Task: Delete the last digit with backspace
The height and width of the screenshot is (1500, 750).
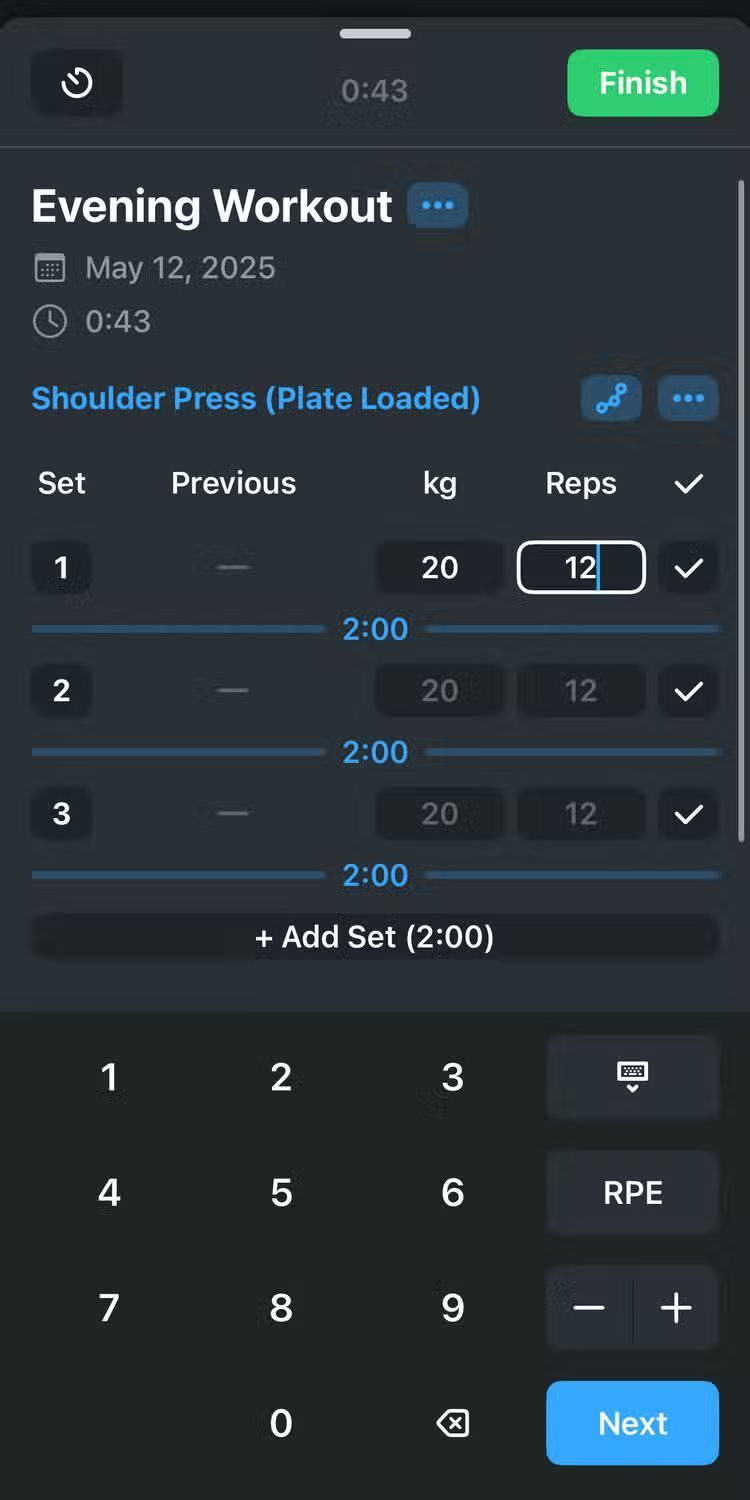Action: 453,1423
